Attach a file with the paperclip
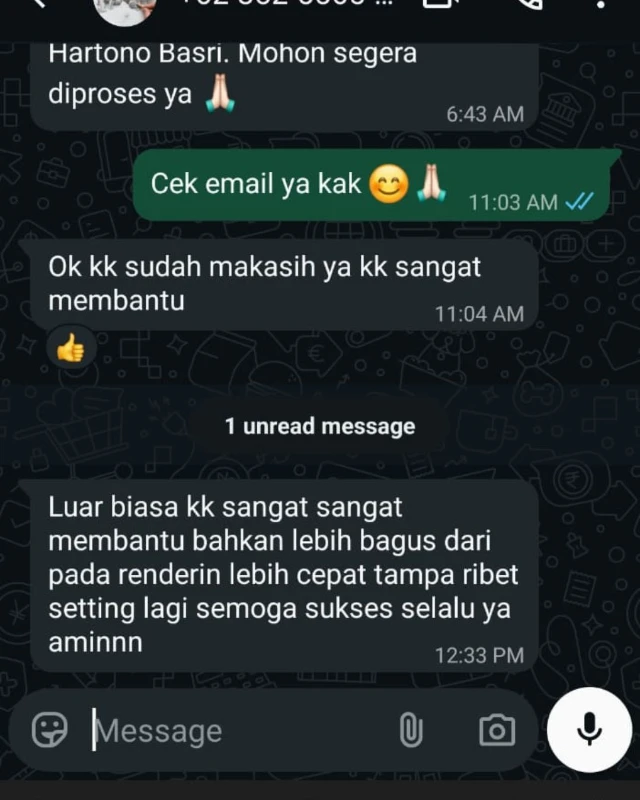Viewport: 640px width, 800px height. 411,731
